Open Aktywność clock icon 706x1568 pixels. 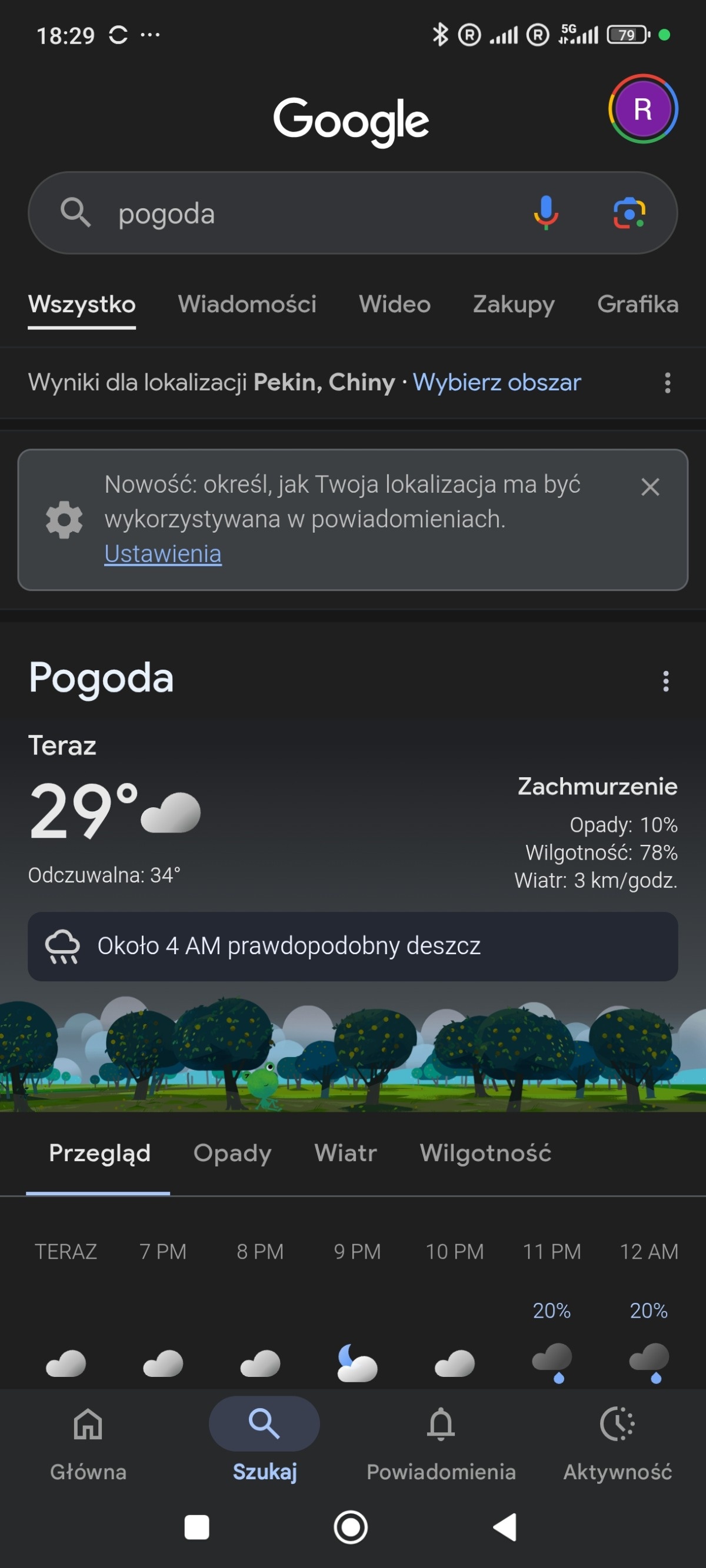click(617, 1425)
